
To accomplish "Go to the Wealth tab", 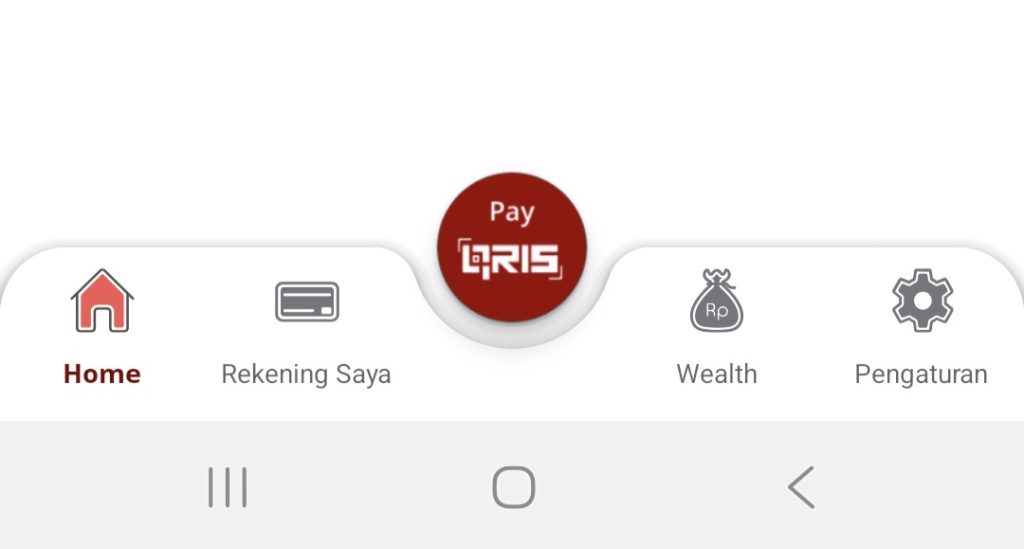I will pyautogui.click(x=717, y=327).
